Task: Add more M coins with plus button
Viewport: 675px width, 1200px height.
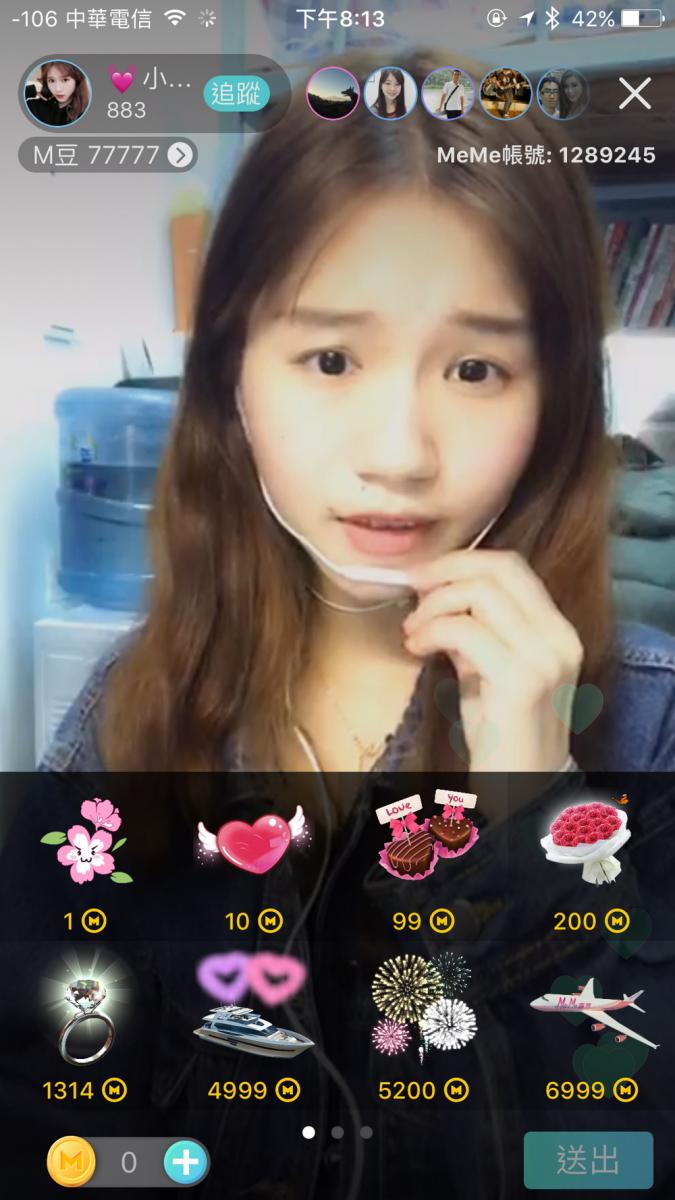Action: click(185, 1162)
